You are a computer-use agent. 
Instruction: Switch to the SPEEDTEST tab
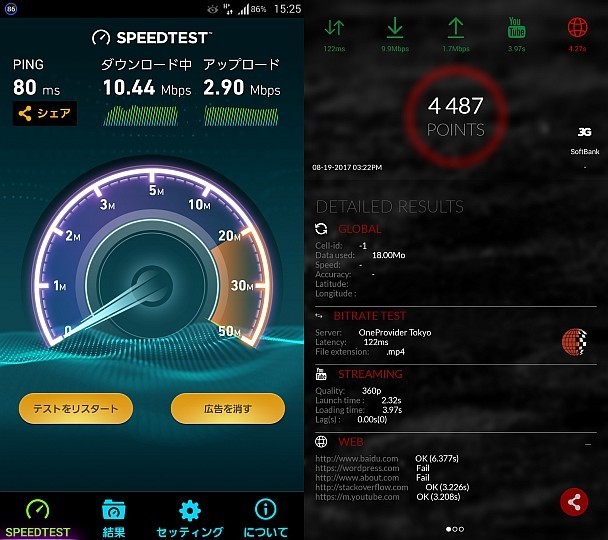click(36, 518)
